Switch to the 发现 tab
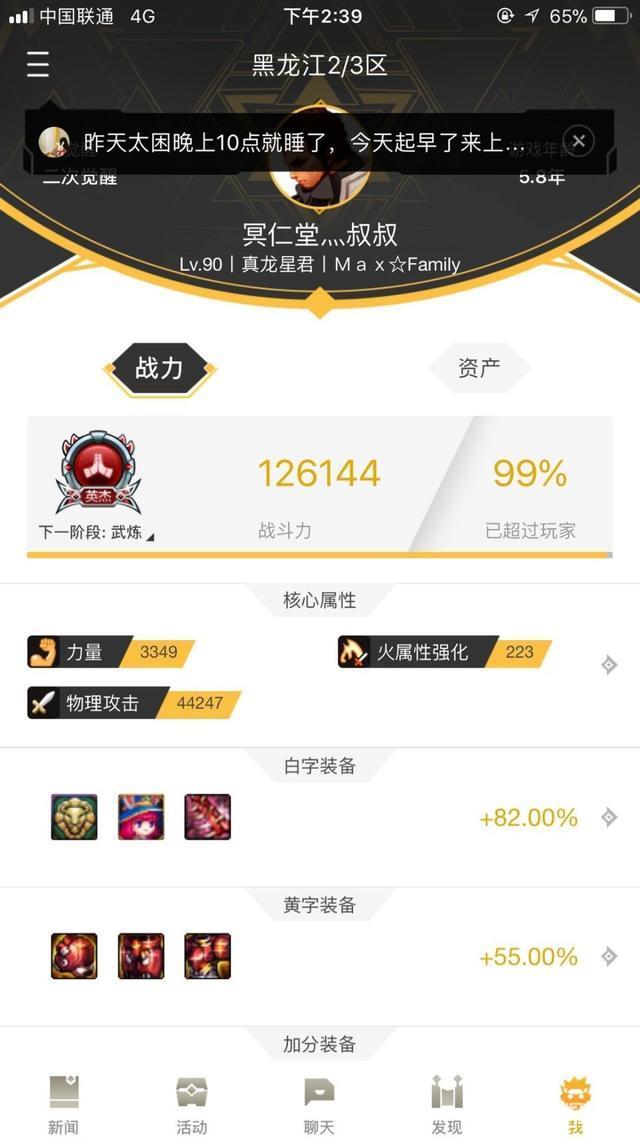Screen dimensions: 640x1138 click(447, 1105)
